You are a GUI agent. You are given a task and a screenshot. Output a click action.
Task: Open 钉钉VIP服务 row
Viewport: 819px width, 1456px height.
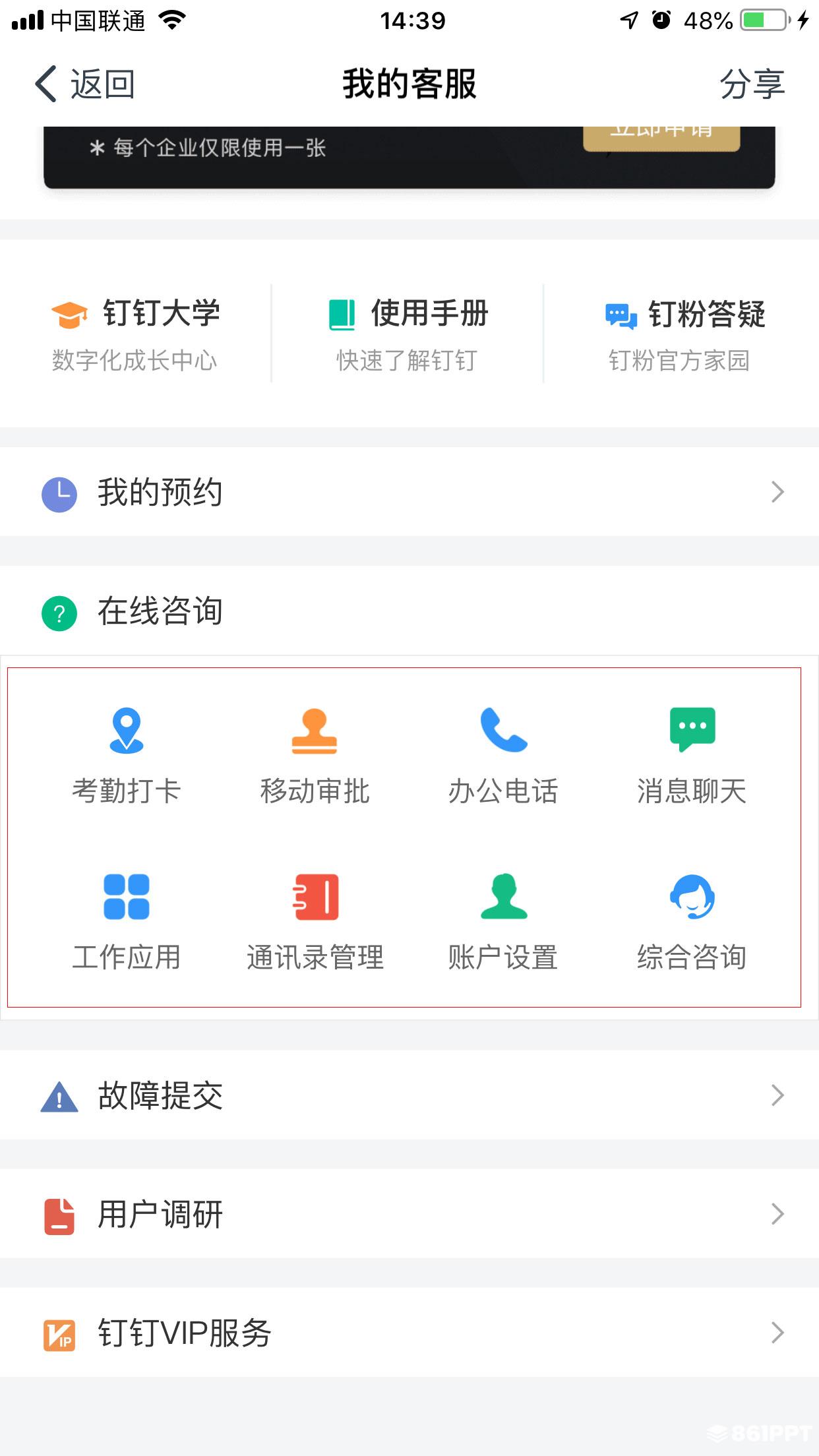coord(409,1333)
